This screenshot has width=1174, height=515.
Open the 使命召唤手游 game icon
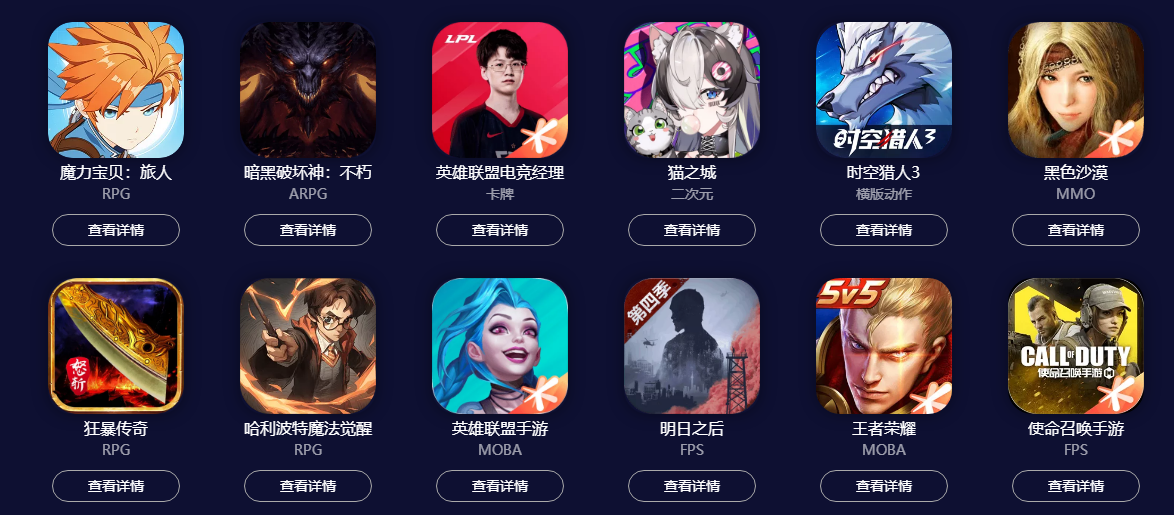coord(1076,346)
